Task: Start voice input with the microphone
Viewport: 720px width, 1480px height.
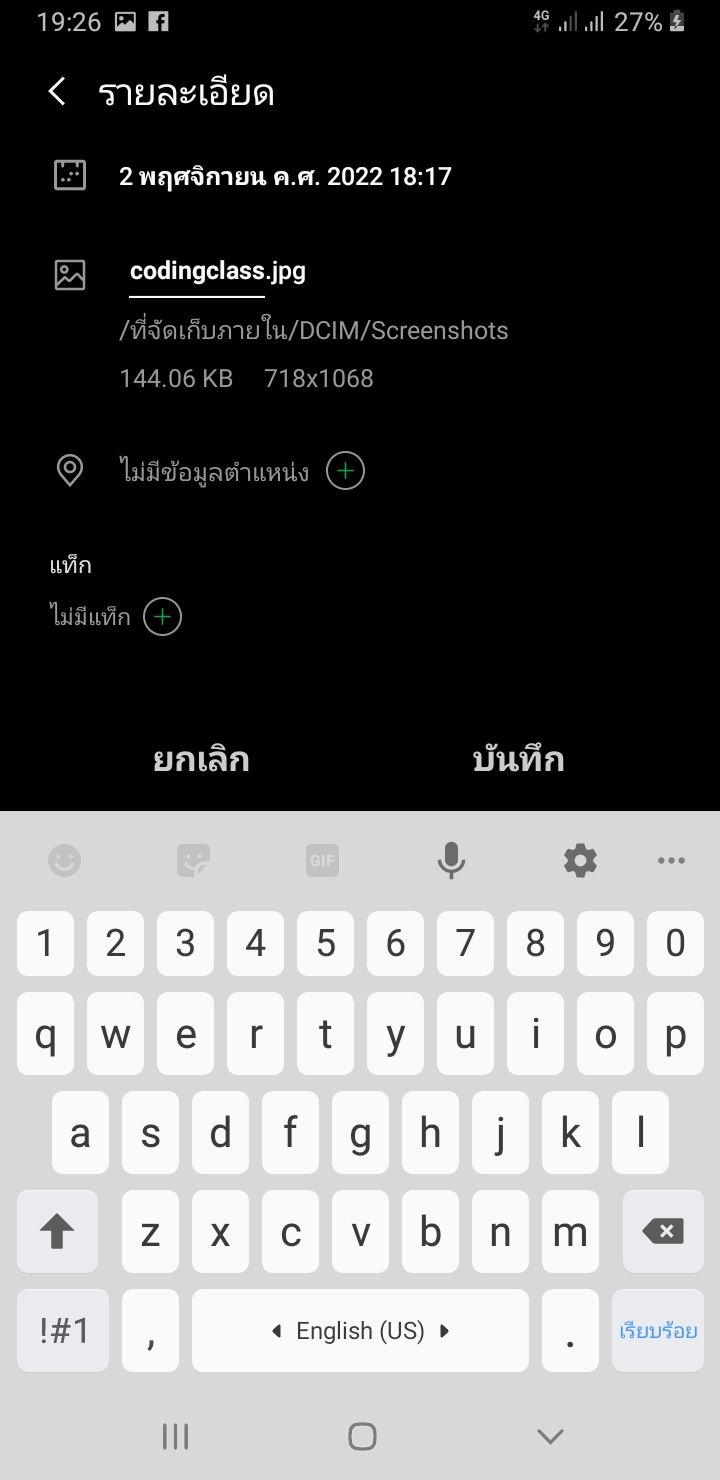Action: click(451, 860)
